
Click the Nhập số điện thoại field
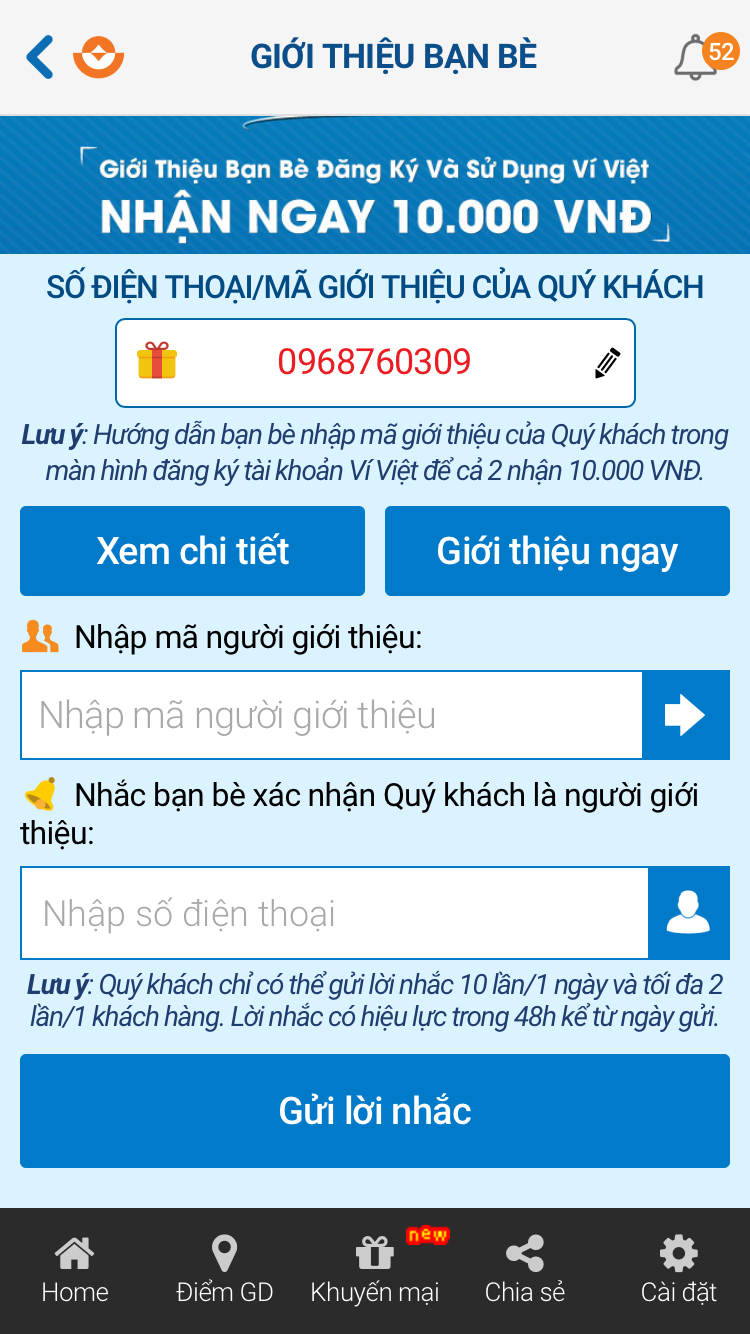coord(330,912)
